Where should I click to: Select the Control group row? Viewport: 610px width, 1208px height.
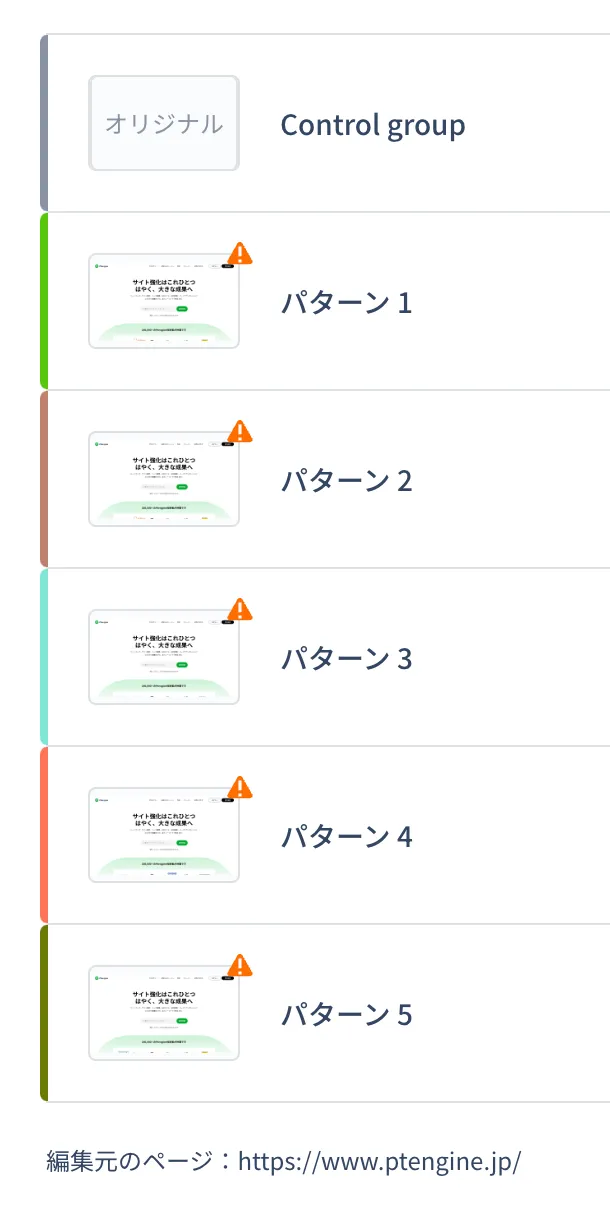click(x=372, y=125)
